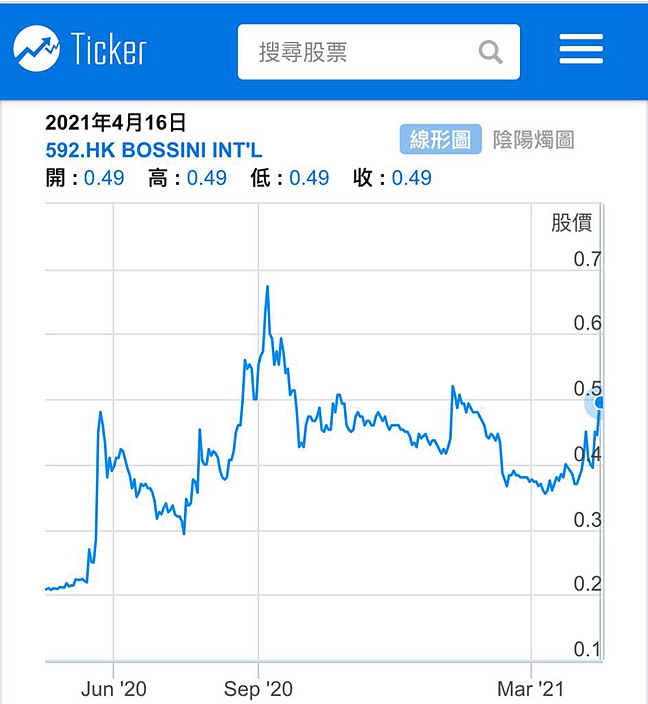Viewport: 648px width, 704px height.
Task: Switch to 陰陽燭圖 candlestick chart
Action: point(533,140)
